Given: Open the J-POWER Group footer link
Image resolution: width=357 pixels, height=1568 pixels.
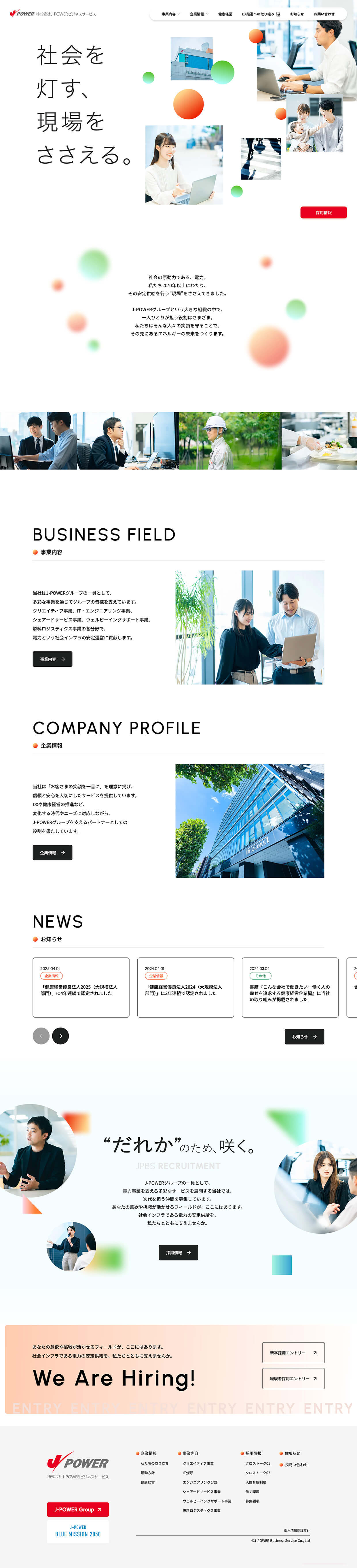Looking at the screenshot, I should (78, 1509).
